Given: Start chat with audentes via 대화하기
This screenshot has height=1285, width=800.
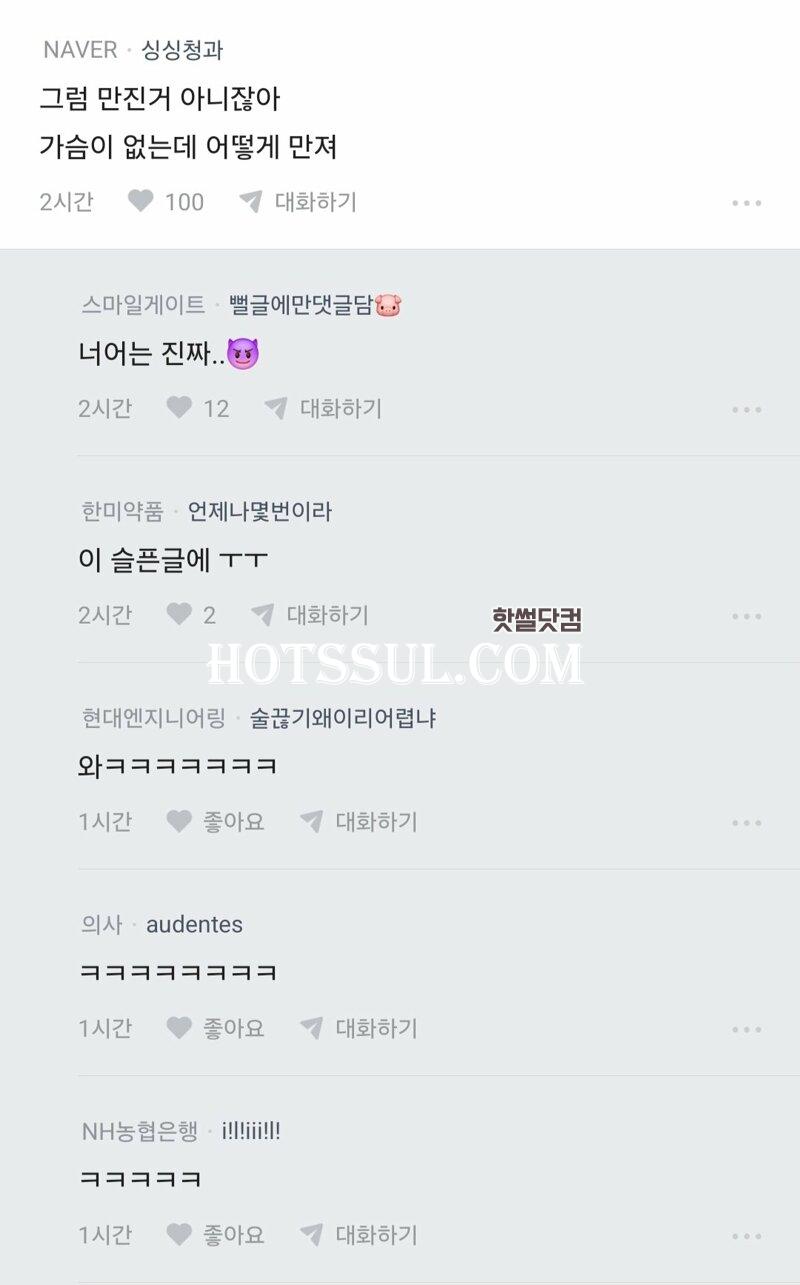Looking at the screenshot, I should click(x=359, y=1028).
